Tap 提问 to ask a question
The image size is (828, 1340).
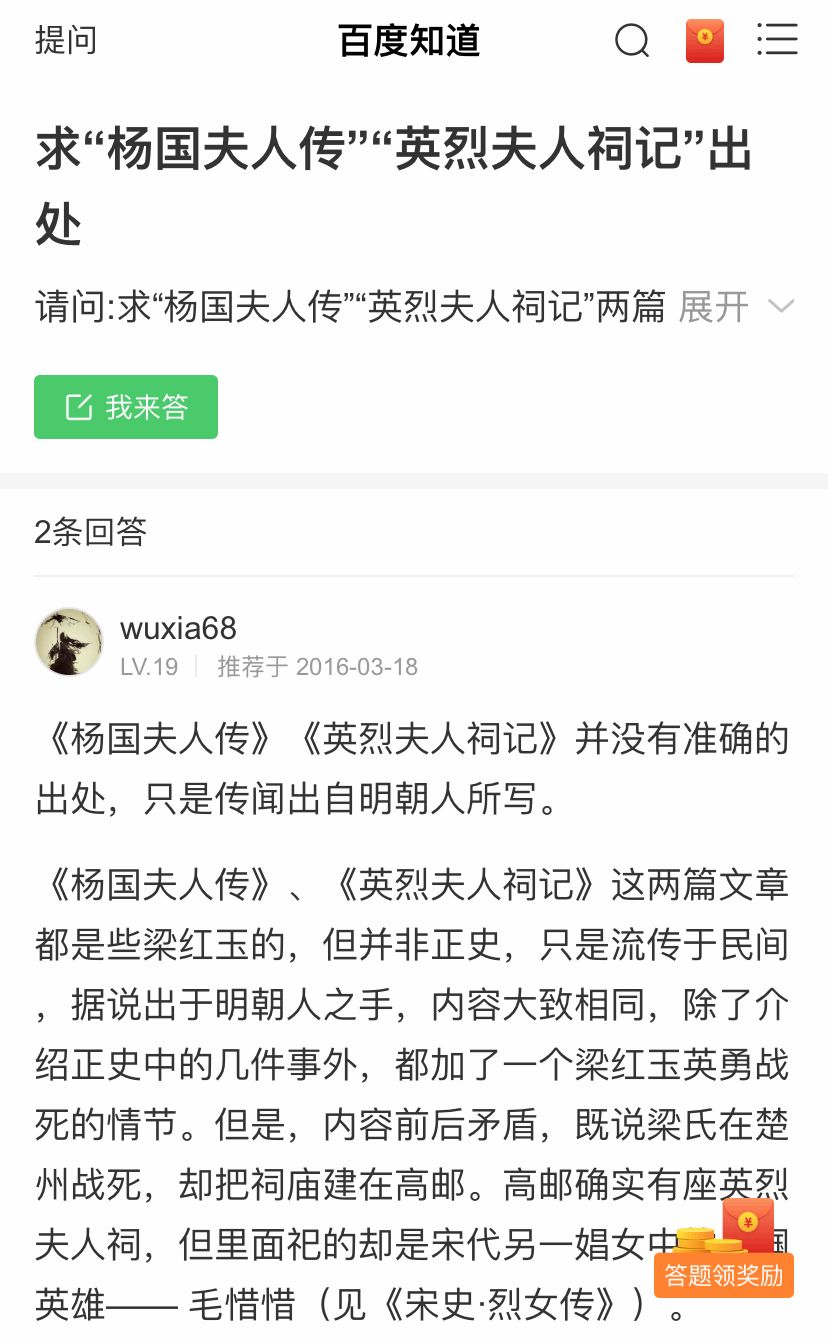coord(66,41)
